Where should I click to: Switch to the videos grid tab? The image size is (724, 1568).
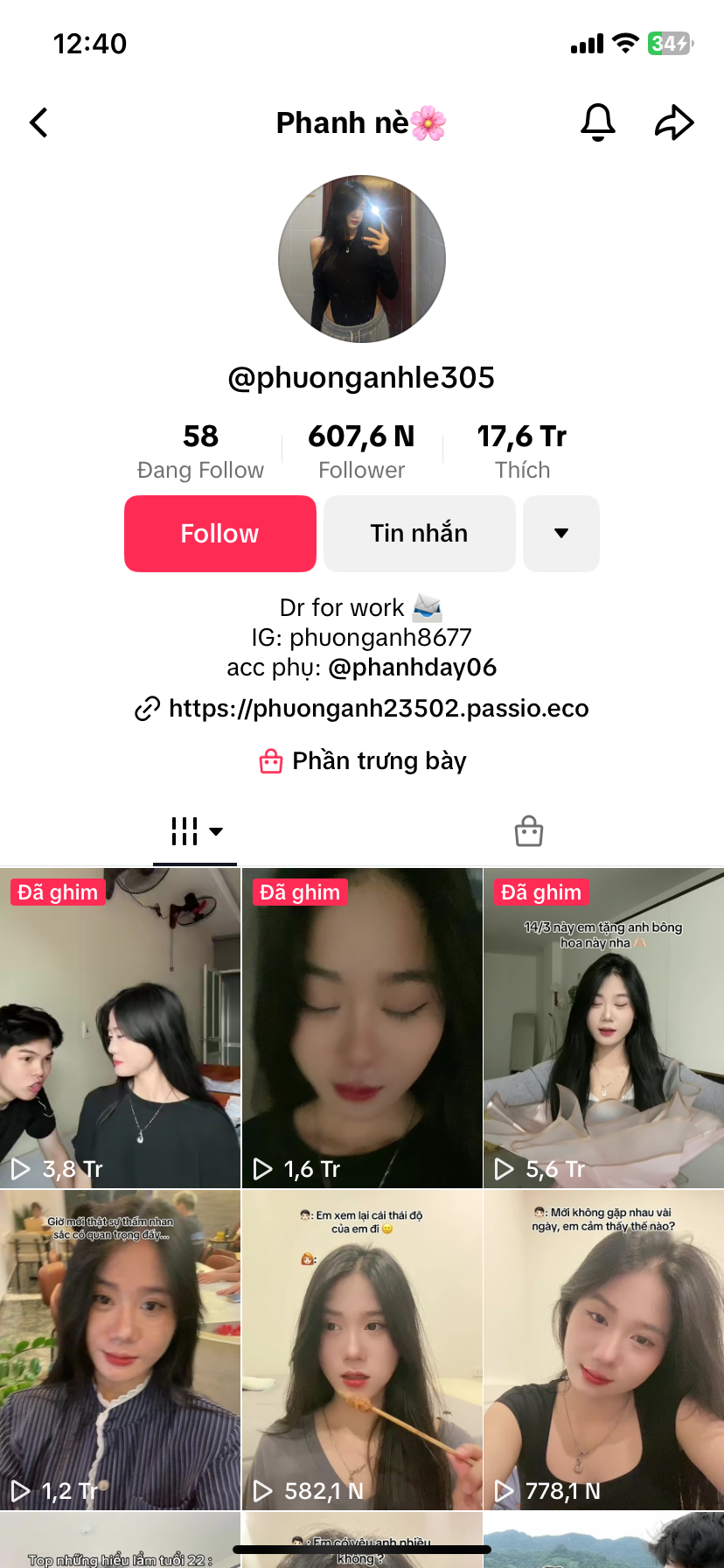(x=195, y=831)
